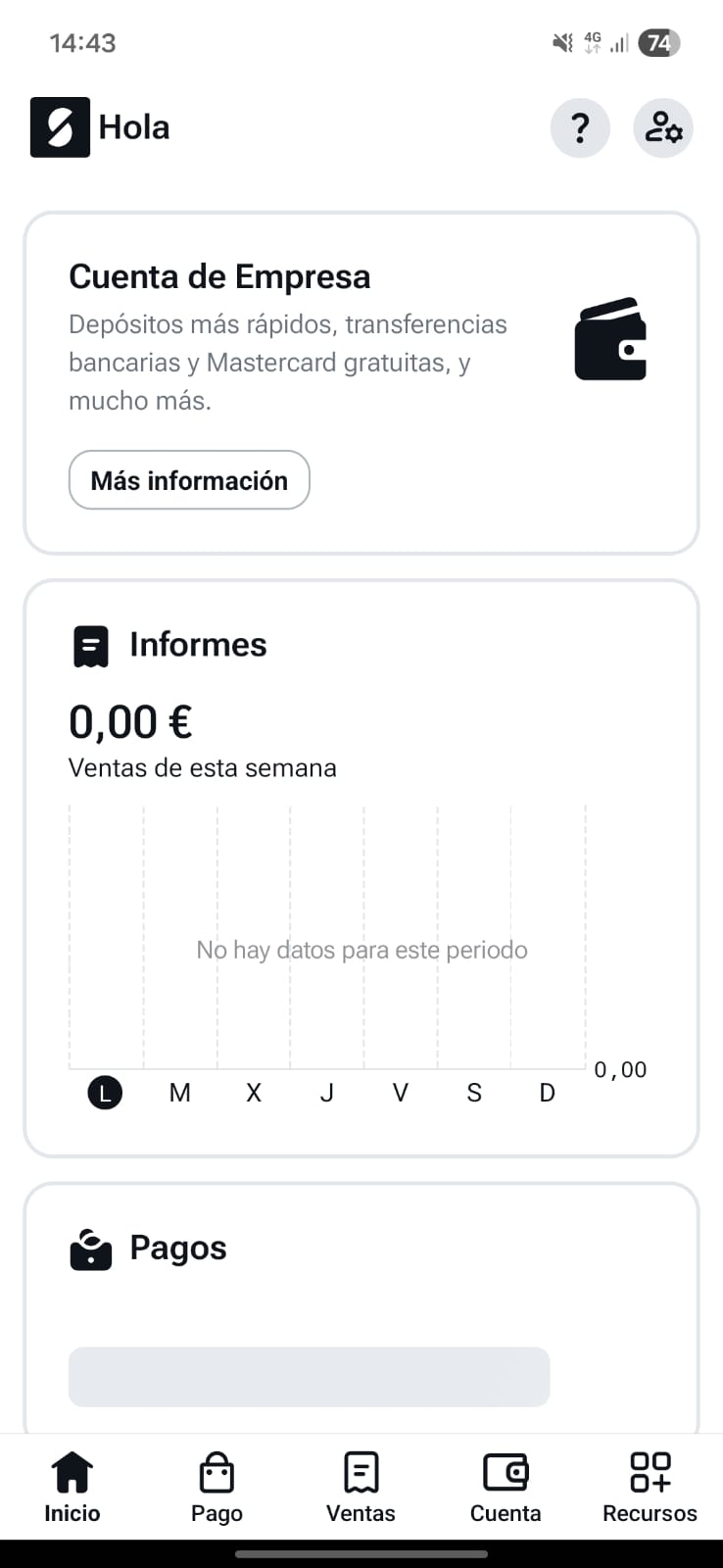Select Saturday (S) on the weekly chart
The width and height of the screenshot is (723, 1568).
tap(473, 1092)
